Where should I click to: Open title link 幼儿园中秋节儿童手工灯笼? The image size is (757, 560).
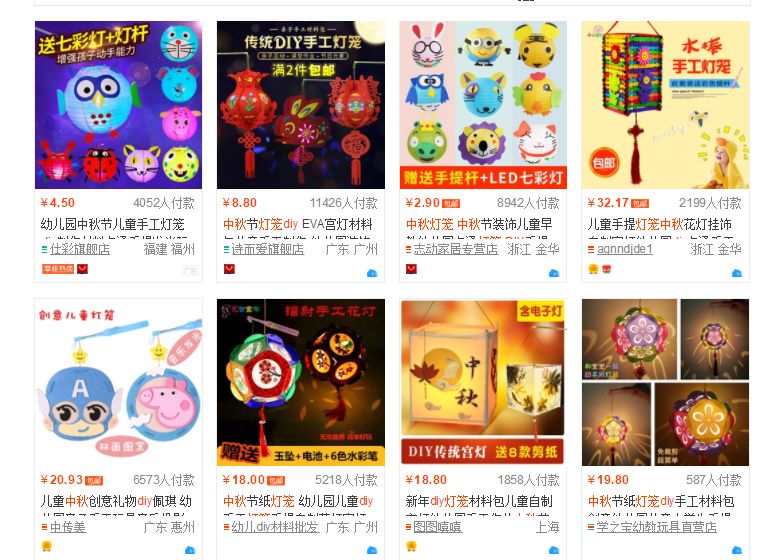(112, 224)
